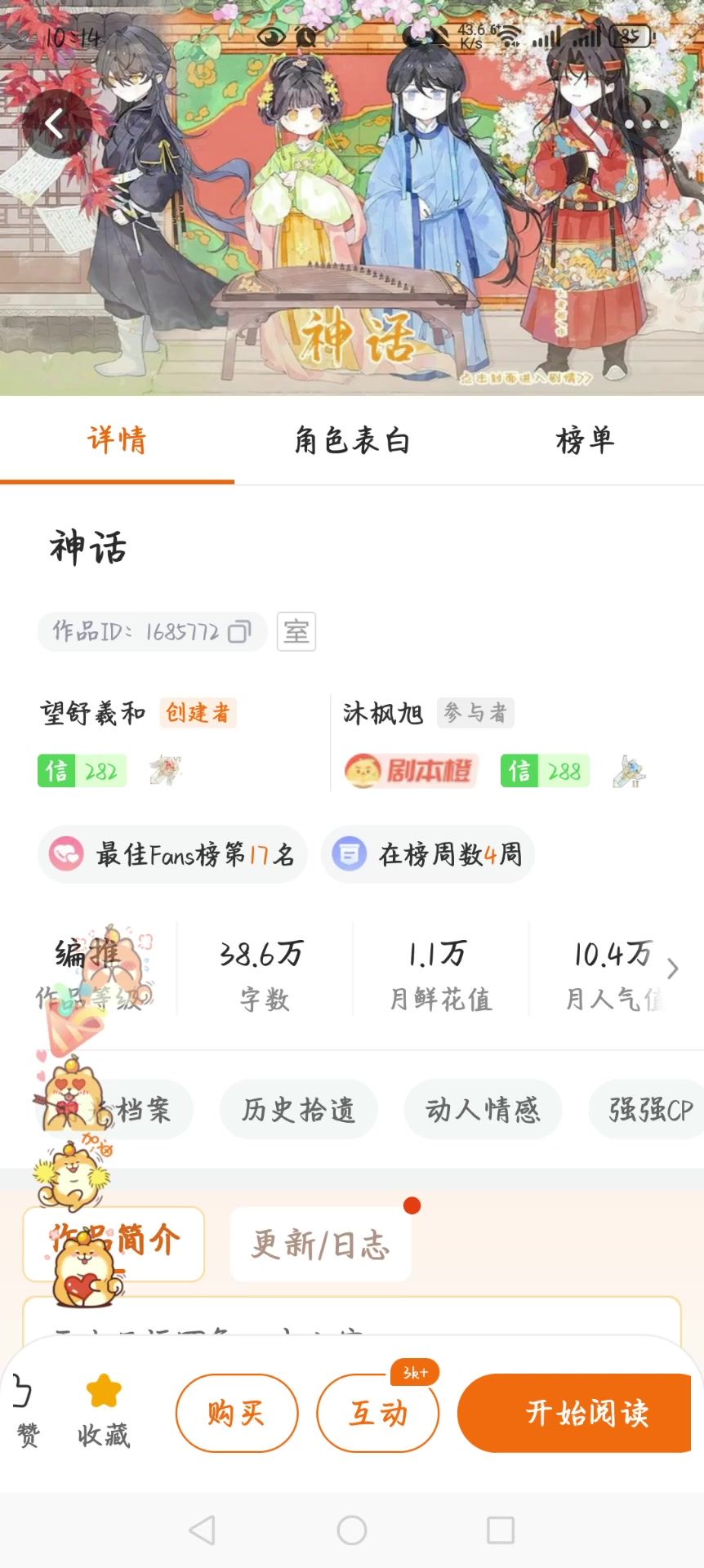The width and height of the screenshot is (704, 1568).
Task: Open the 在榜周数4周 chip
Action: pyautogui.click(x=428, y=855)
